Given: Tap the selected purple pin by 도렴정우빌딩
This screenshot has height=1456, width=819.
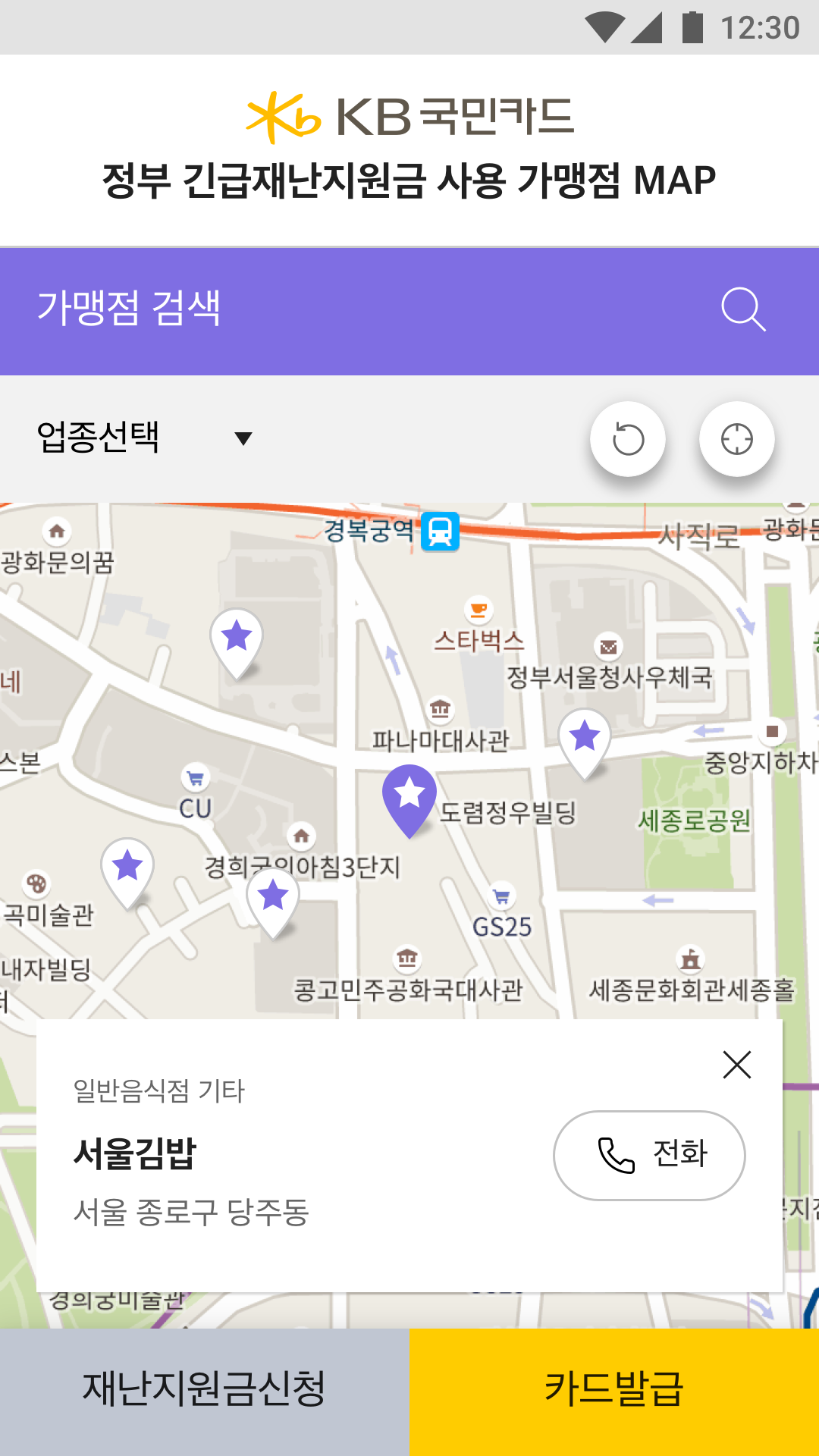Looking at the screenshot, I should tap(409, 800).
